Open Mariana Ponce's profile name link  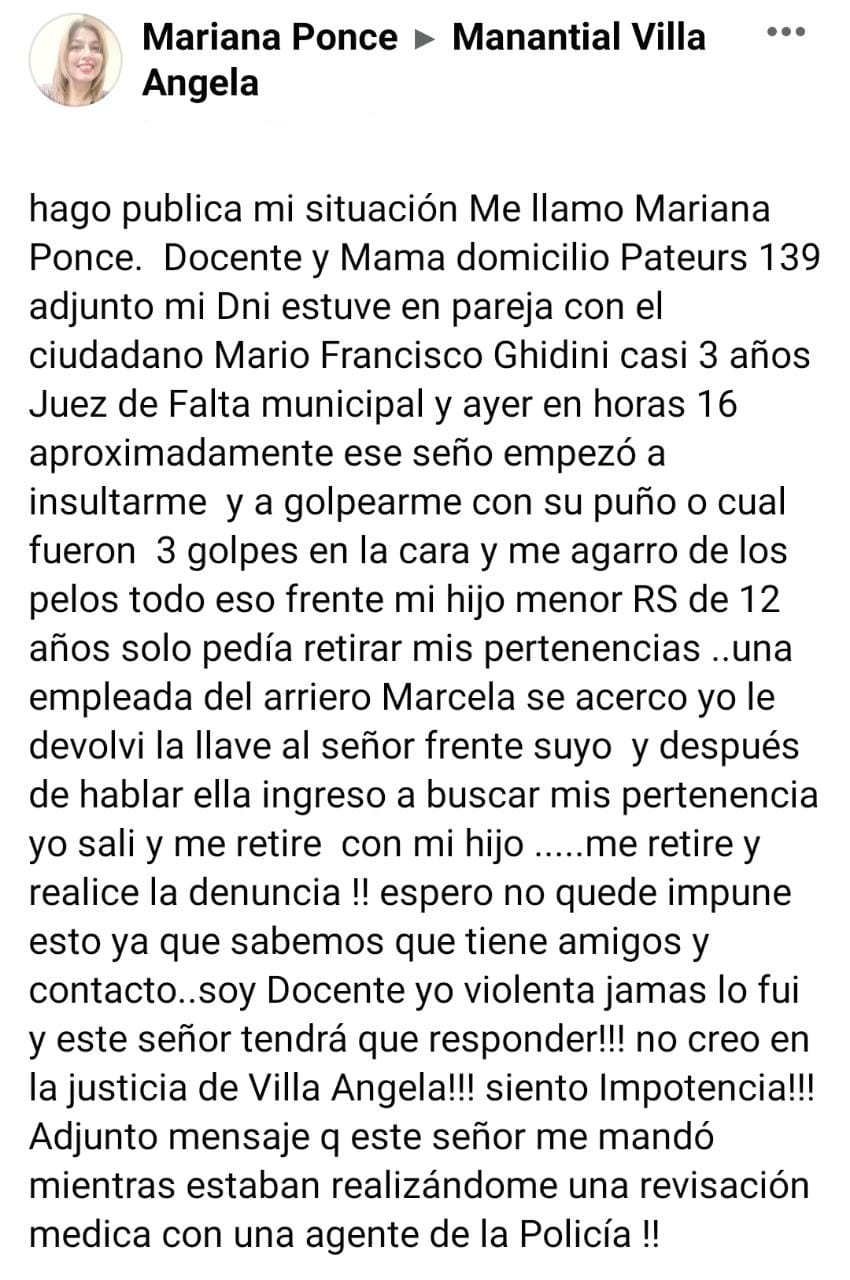tap(269, 38)
